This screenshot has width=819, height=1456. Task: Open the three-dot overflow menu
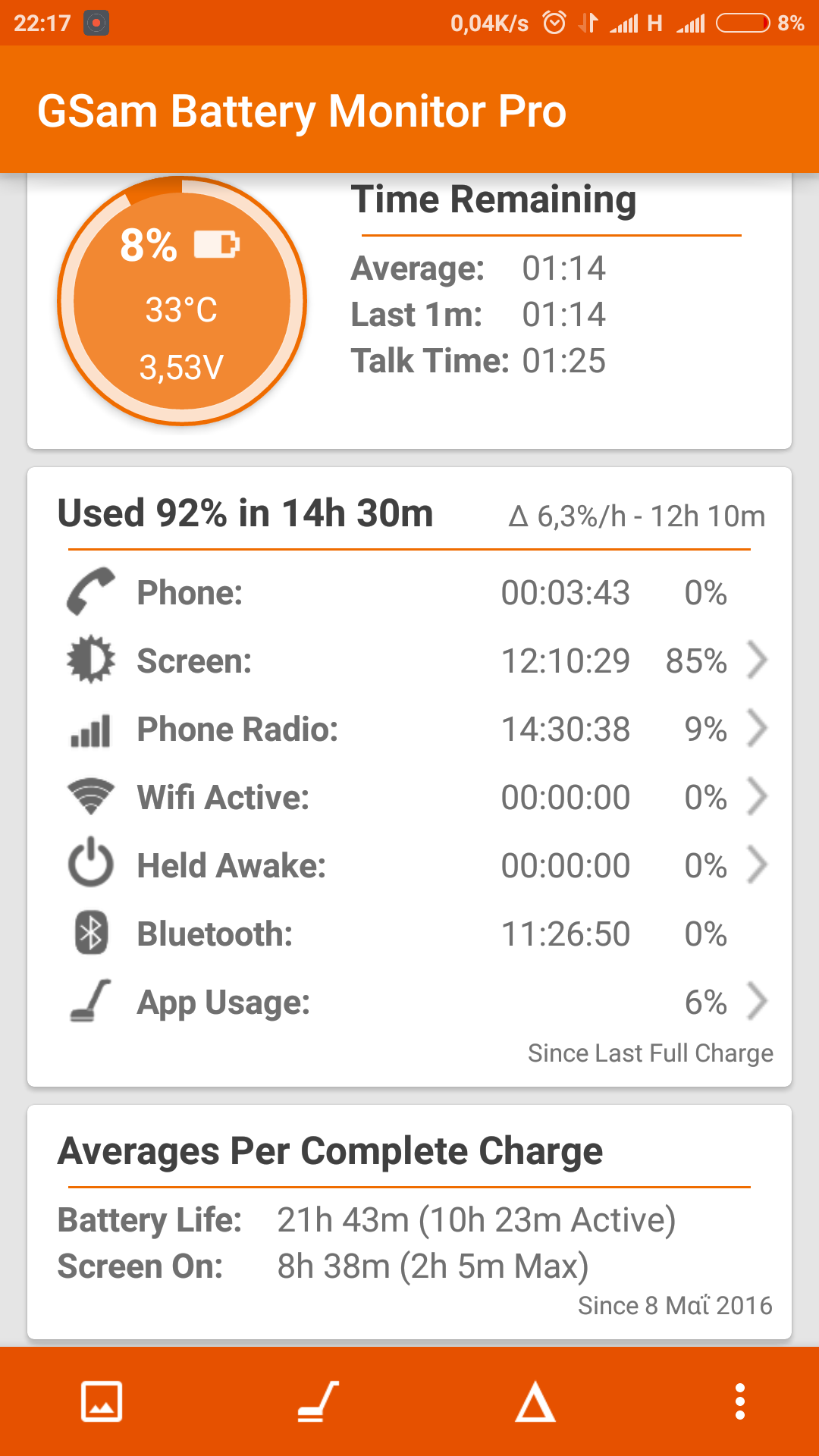coord(740,1401)
